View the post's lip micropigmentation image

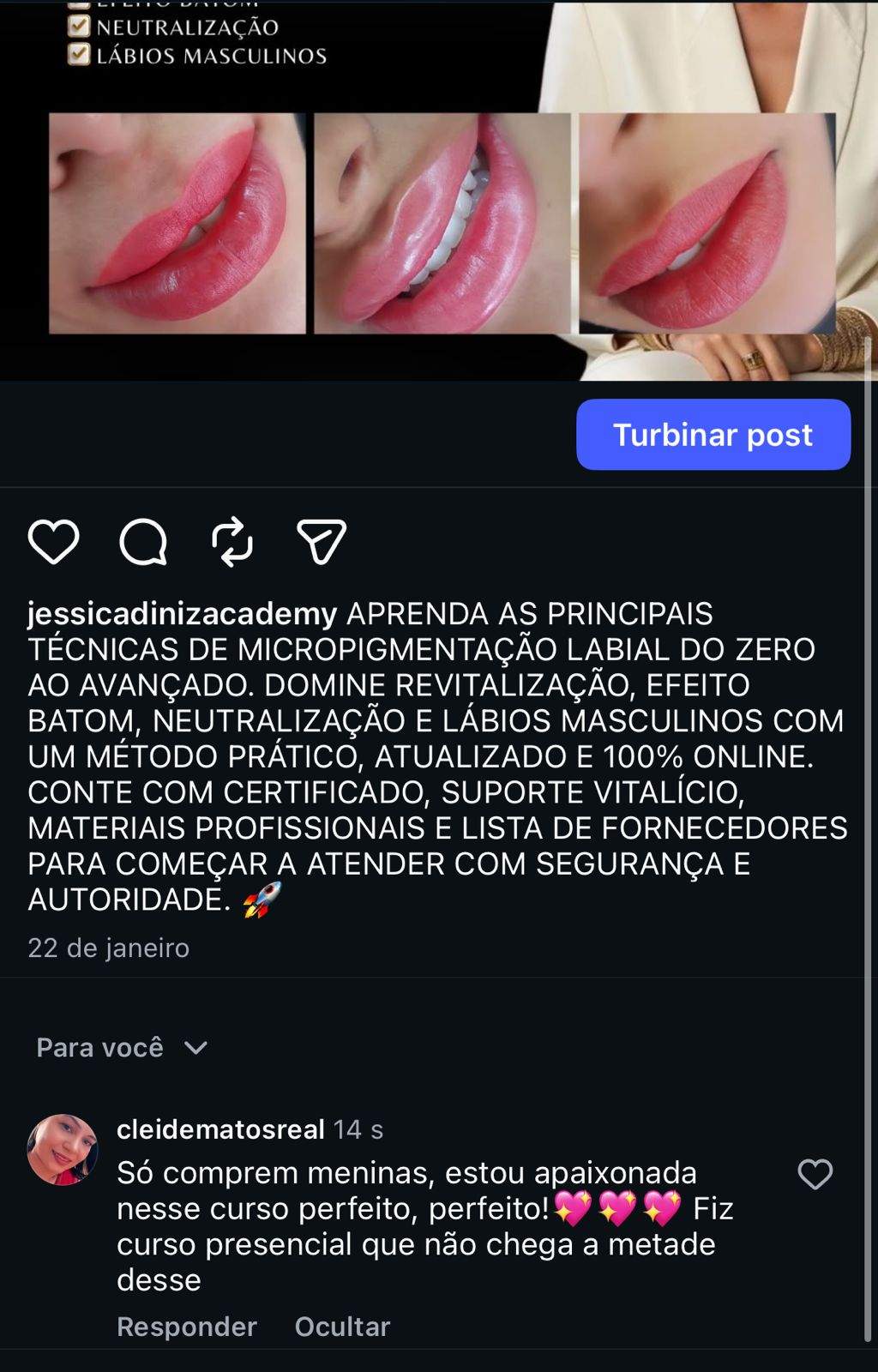442,223
